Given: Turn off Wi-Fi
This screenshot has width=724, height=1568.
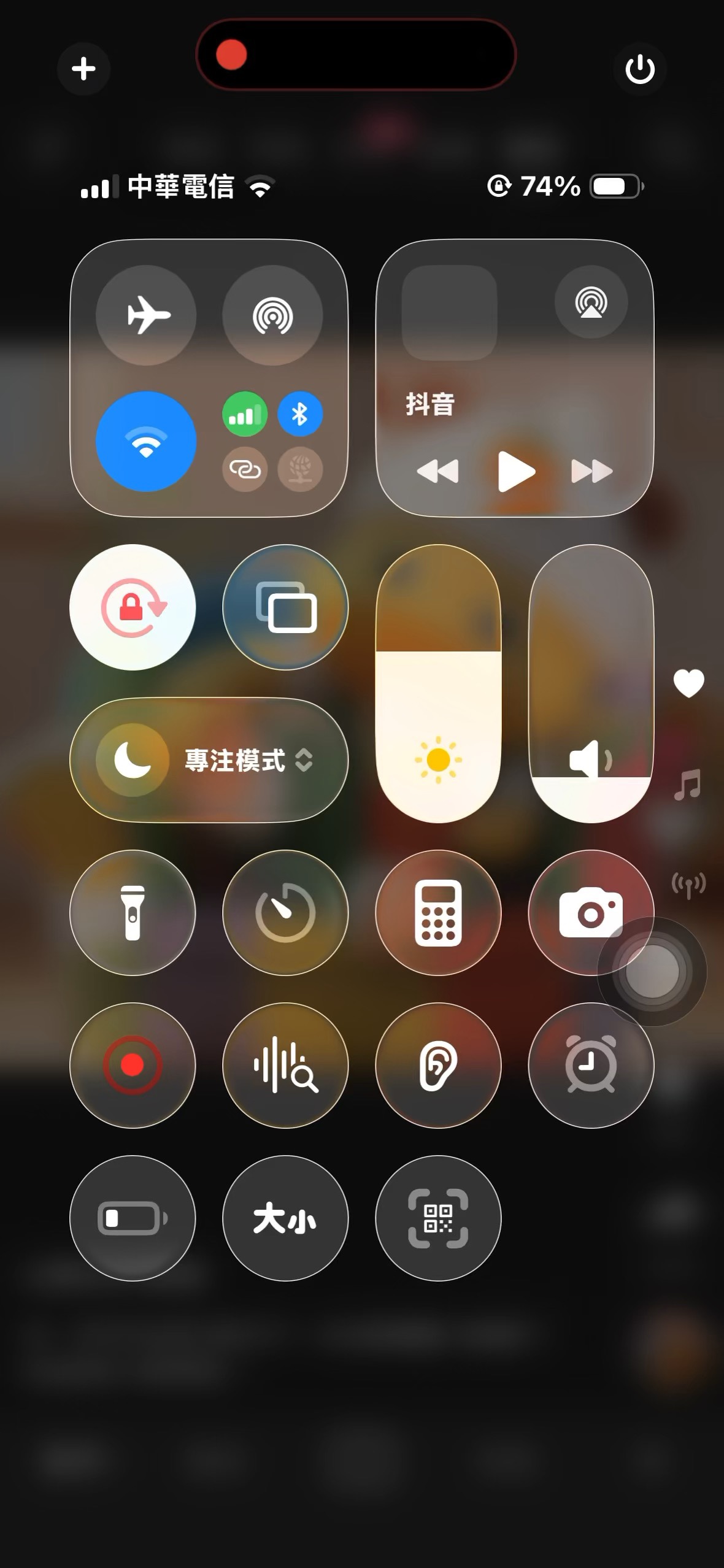Looking at the screenshot, I should tap(146, 442).
